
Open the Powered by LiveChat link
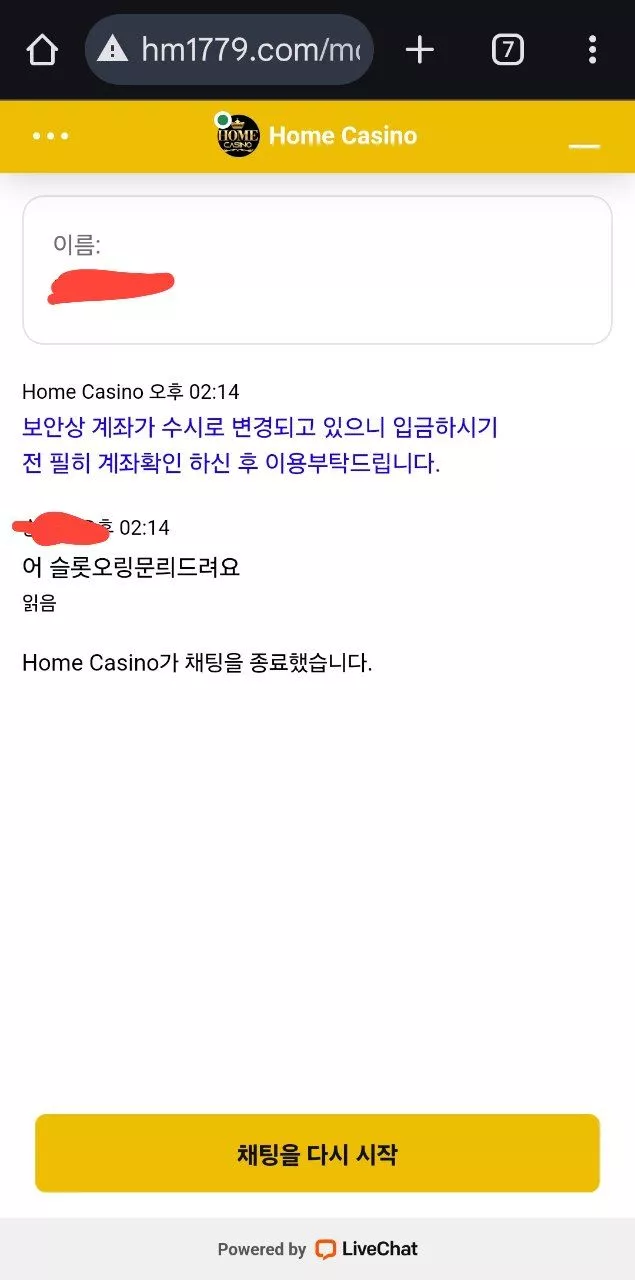click(318, 1249)
